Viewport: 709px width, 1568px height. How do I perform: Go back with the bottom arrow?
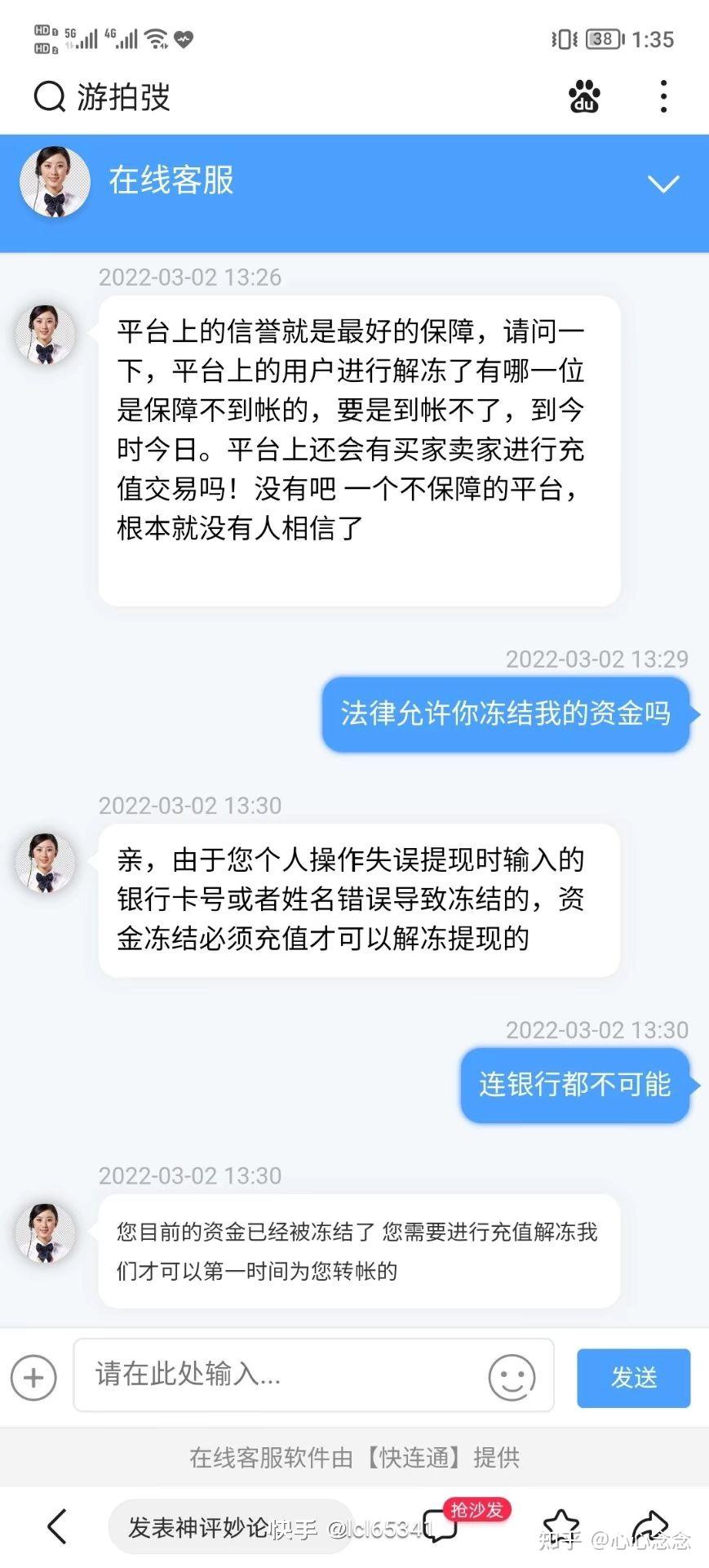(56, 1526)
